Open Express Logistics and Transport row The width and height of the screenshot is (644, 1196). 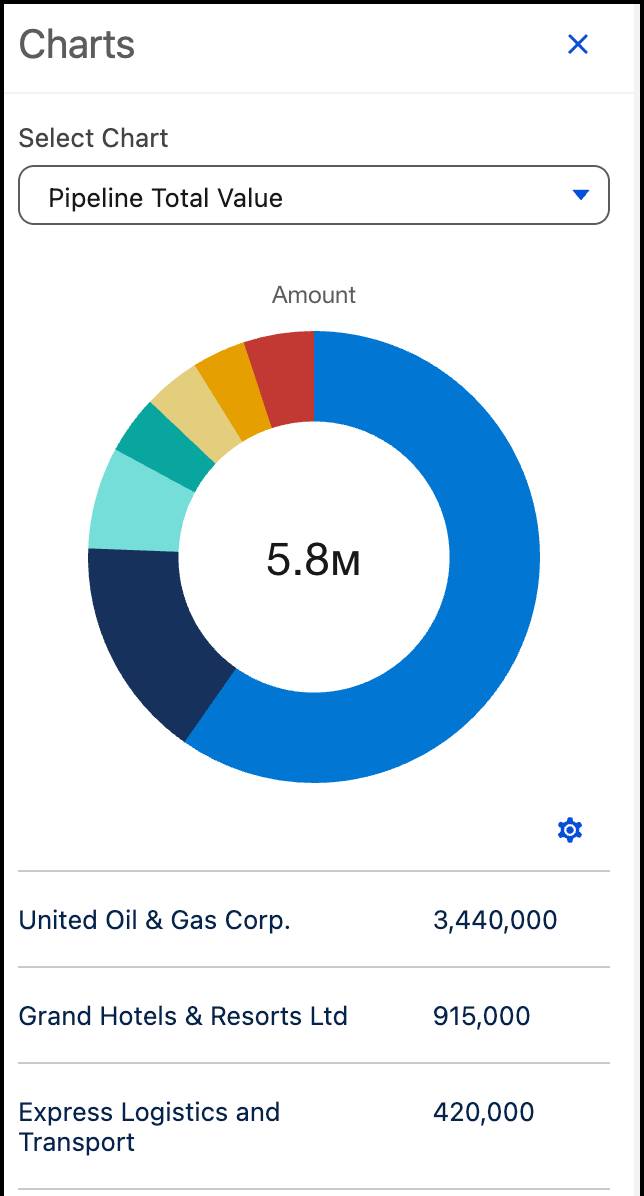[149, 1126]
